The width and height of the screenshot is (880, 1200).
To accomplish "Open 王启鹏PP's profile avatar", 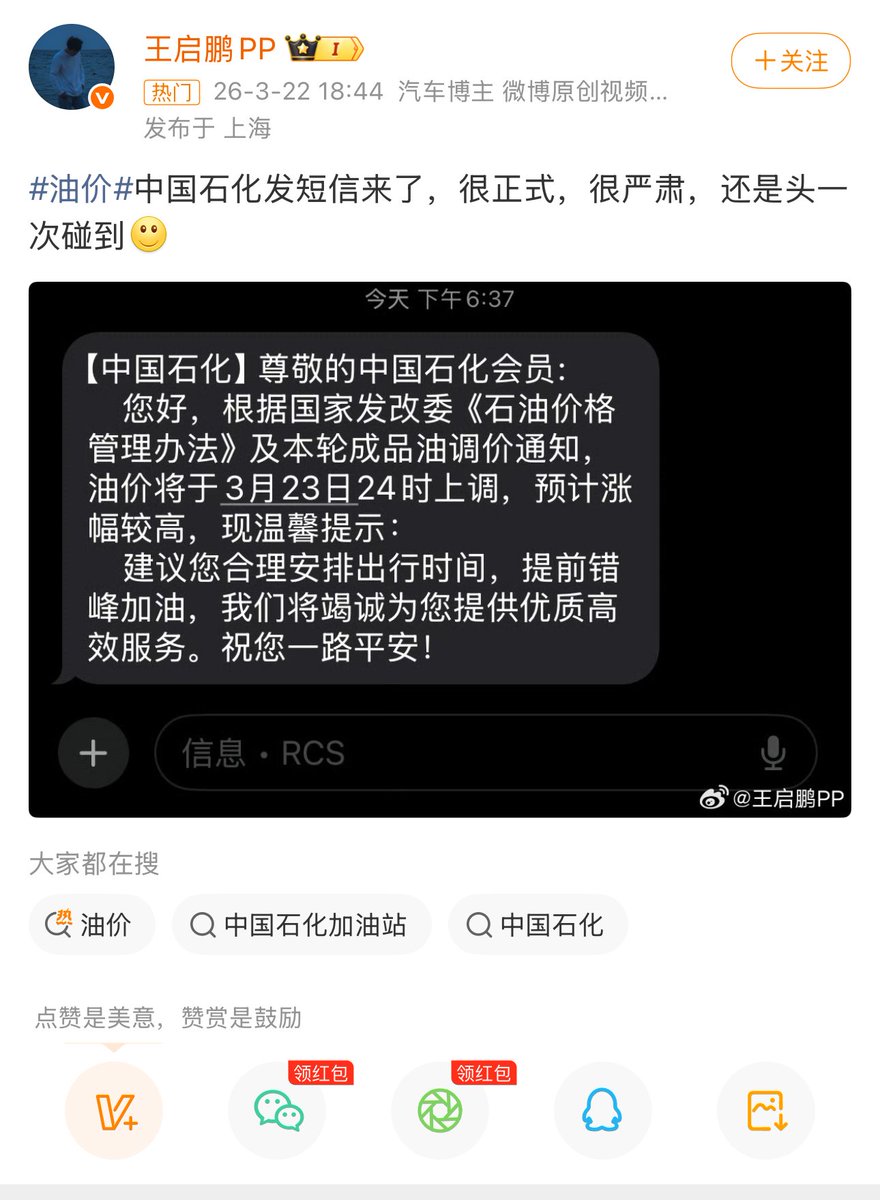I will point(71,66).
